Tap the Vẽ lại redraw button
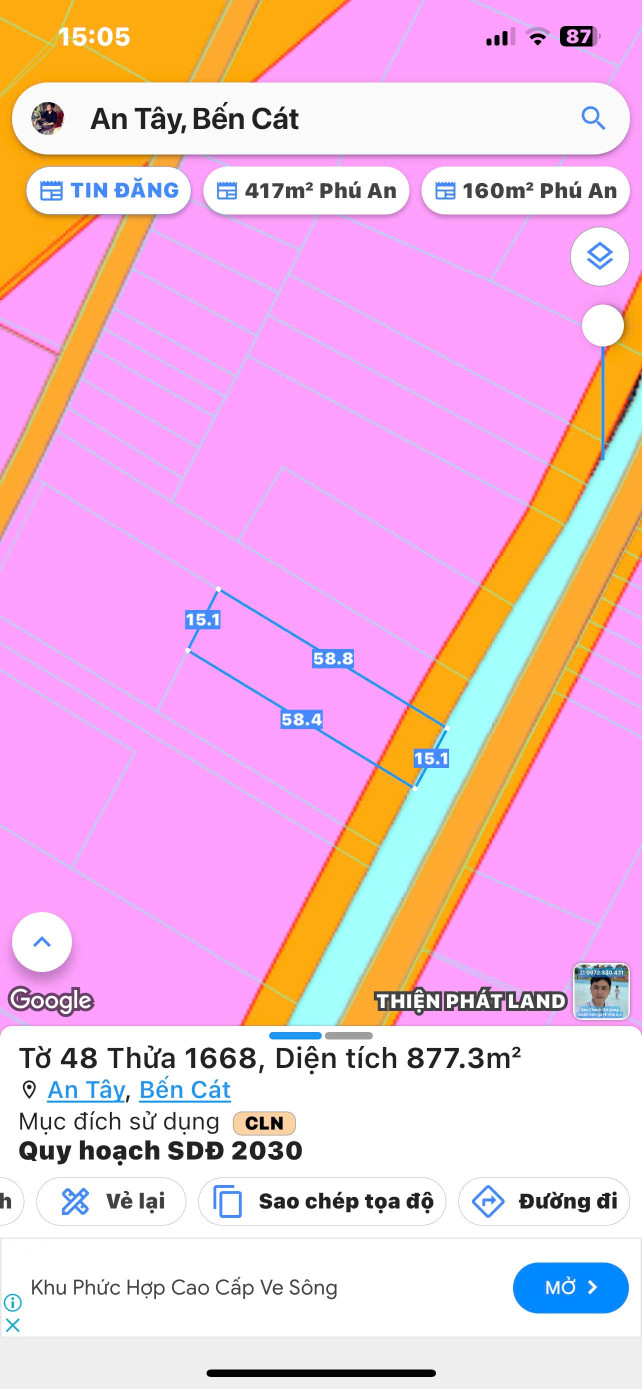642x1389 pixels. pos(112,1201)
